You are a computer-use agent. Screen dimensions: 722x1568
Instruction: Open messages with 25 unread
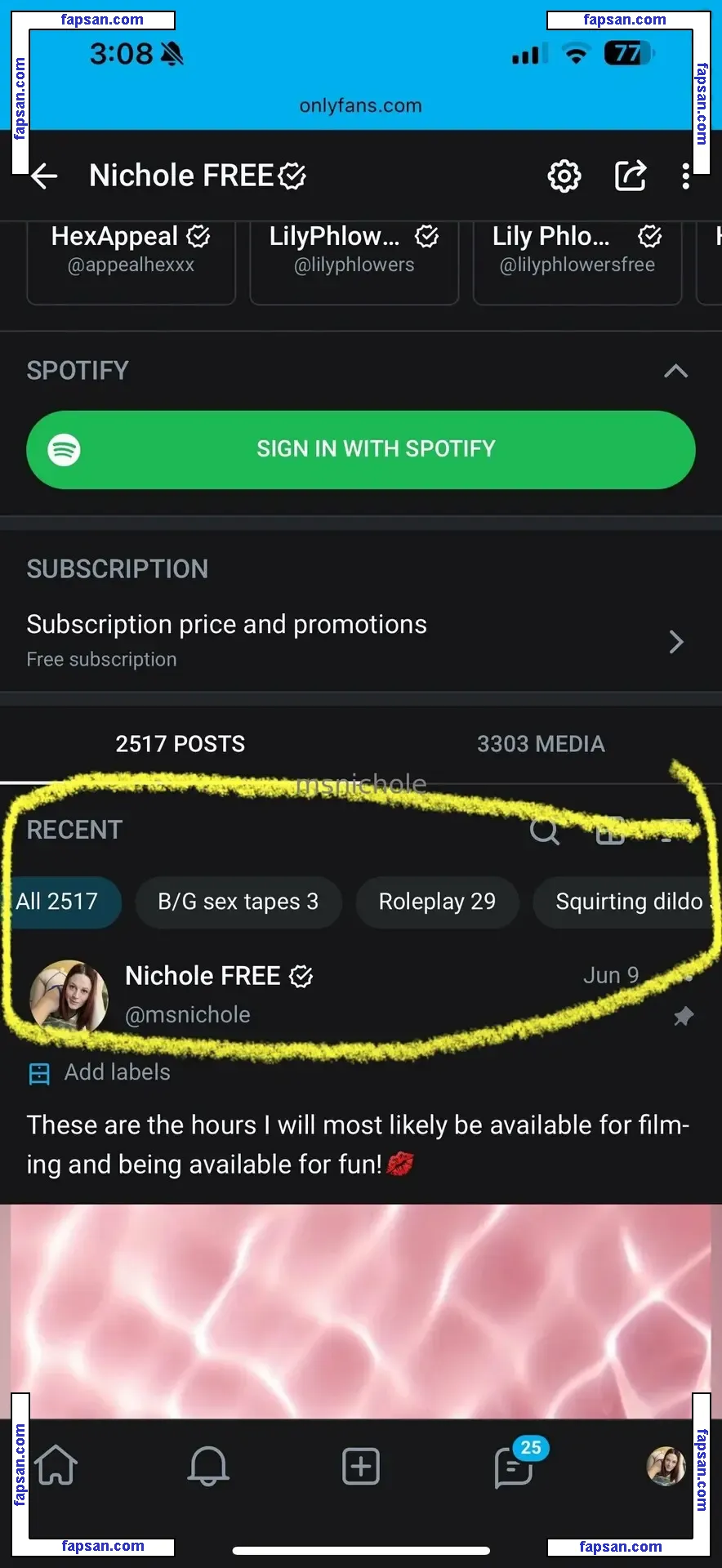click(x=514, y=1468)
